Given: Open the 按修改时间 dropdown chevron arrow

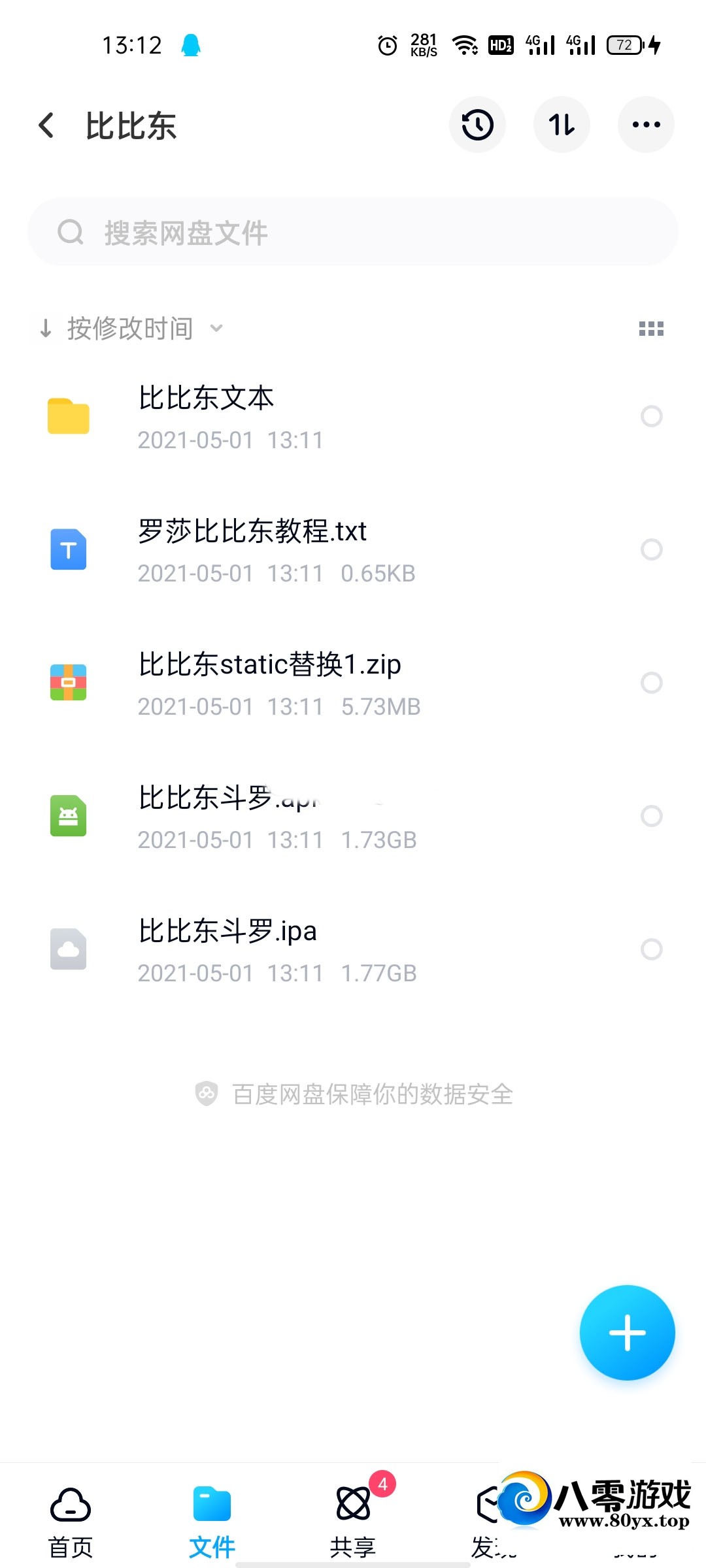Looking at the screenshot, I should click(x=216, y=330).
